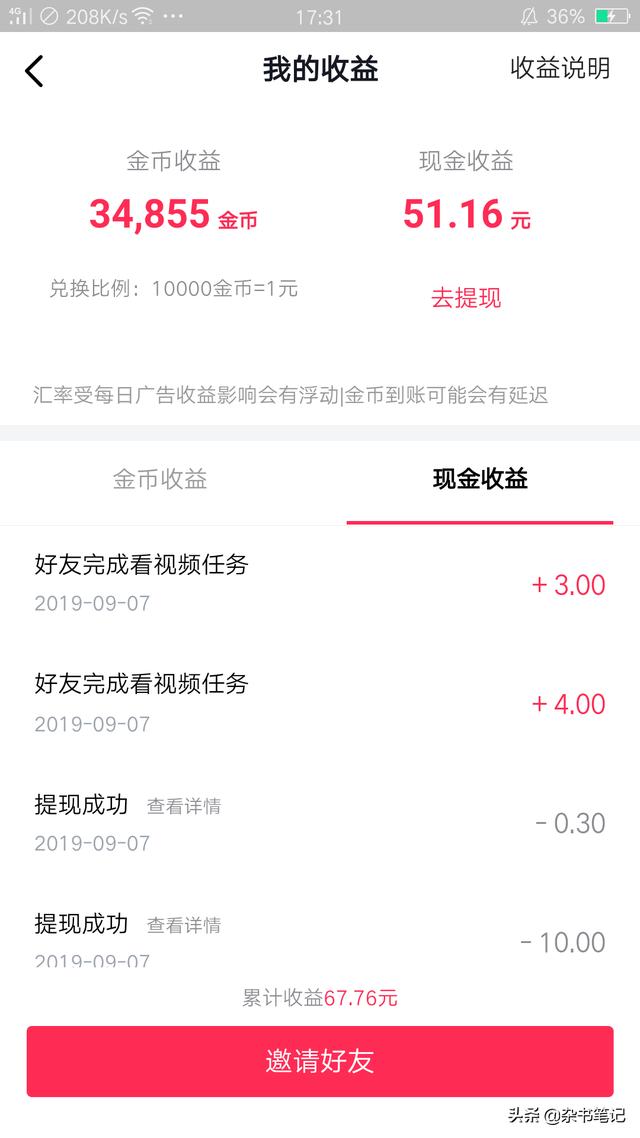Switch to the 金币收益 tab
The image size is (640, 1138).
[160, 479]
